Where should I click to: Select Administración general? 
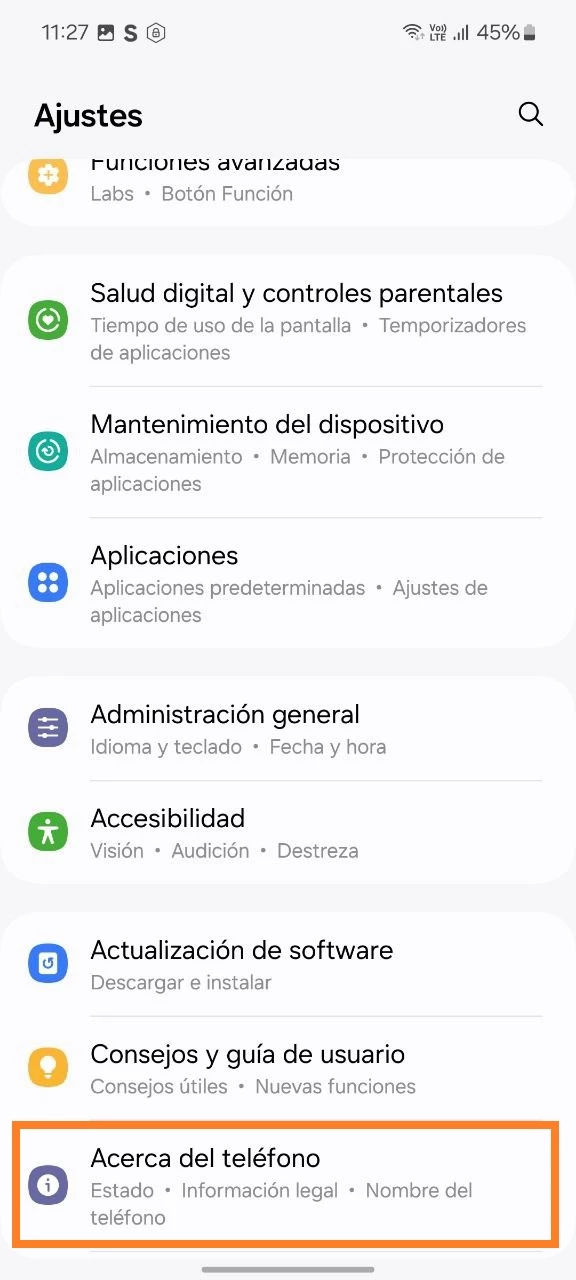tap(288, 728)
